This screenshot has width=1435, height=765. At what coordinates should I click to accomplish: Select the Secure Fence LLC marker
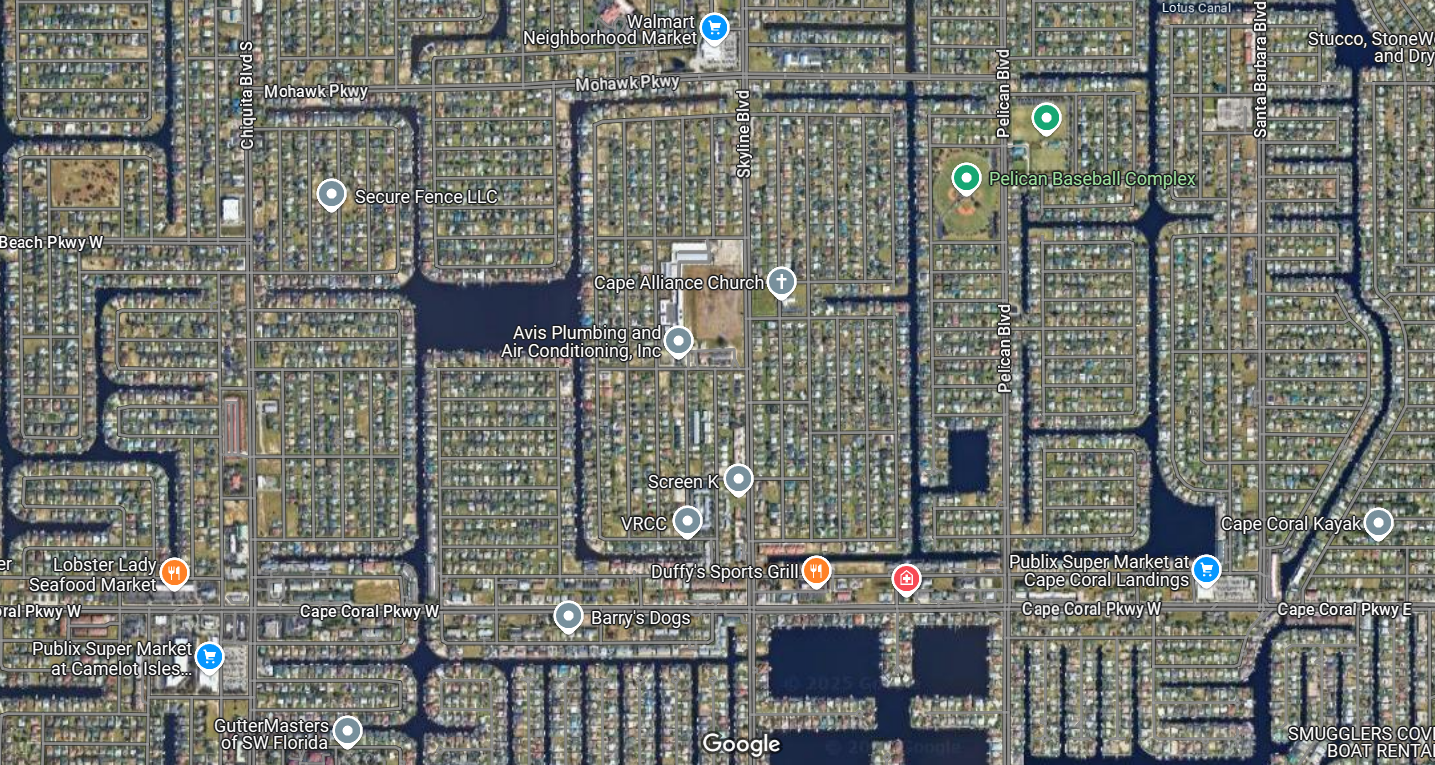click(331, 194)
